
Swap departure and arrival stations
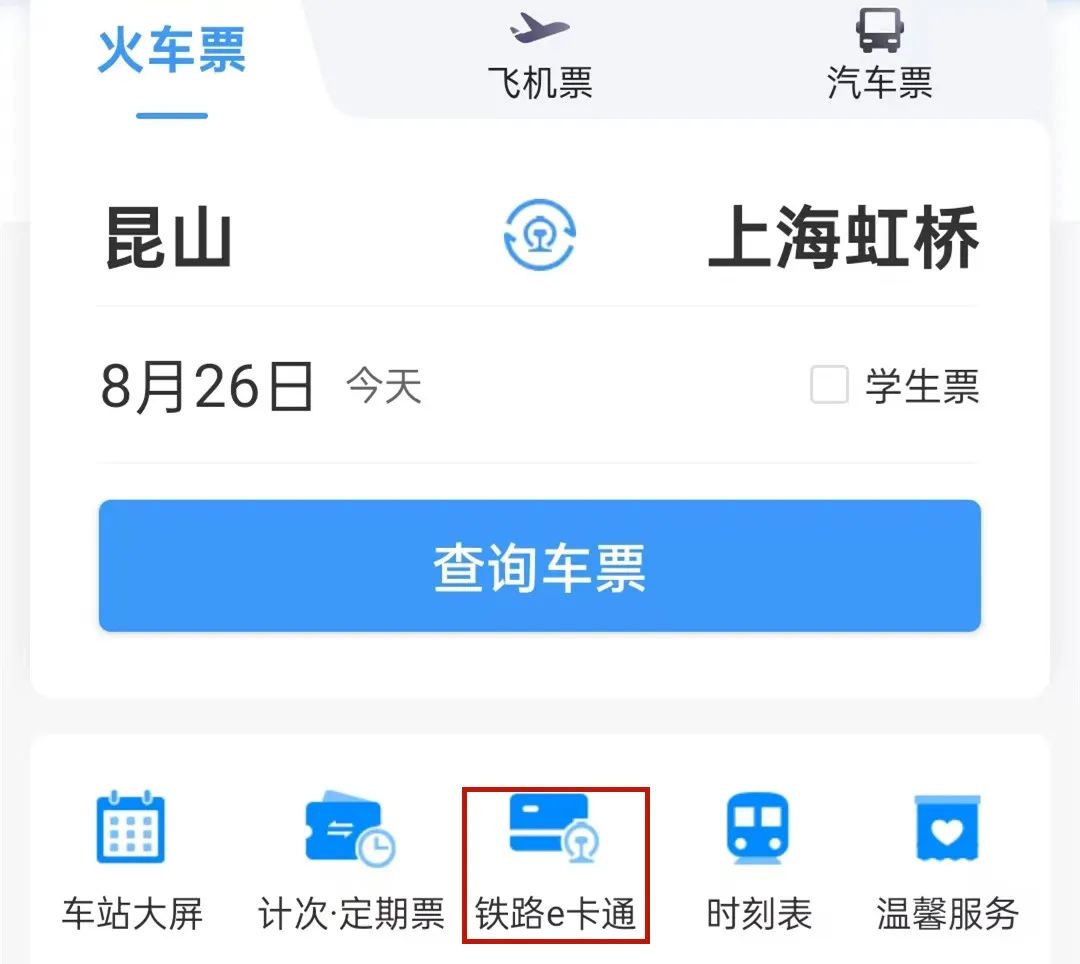click(540, 237)
